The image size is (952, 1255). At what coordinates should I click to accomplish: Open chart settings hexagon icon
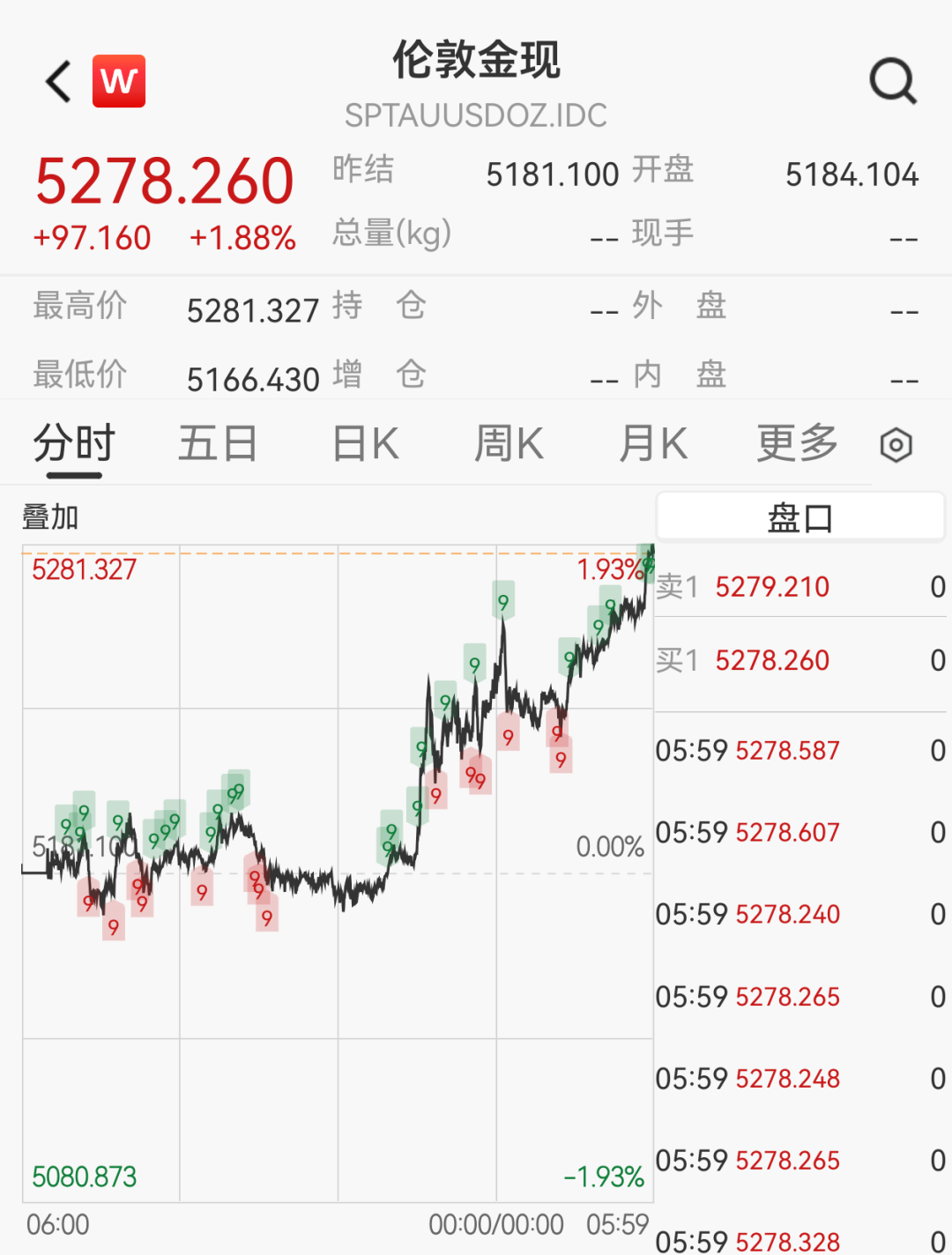(896, 445)
